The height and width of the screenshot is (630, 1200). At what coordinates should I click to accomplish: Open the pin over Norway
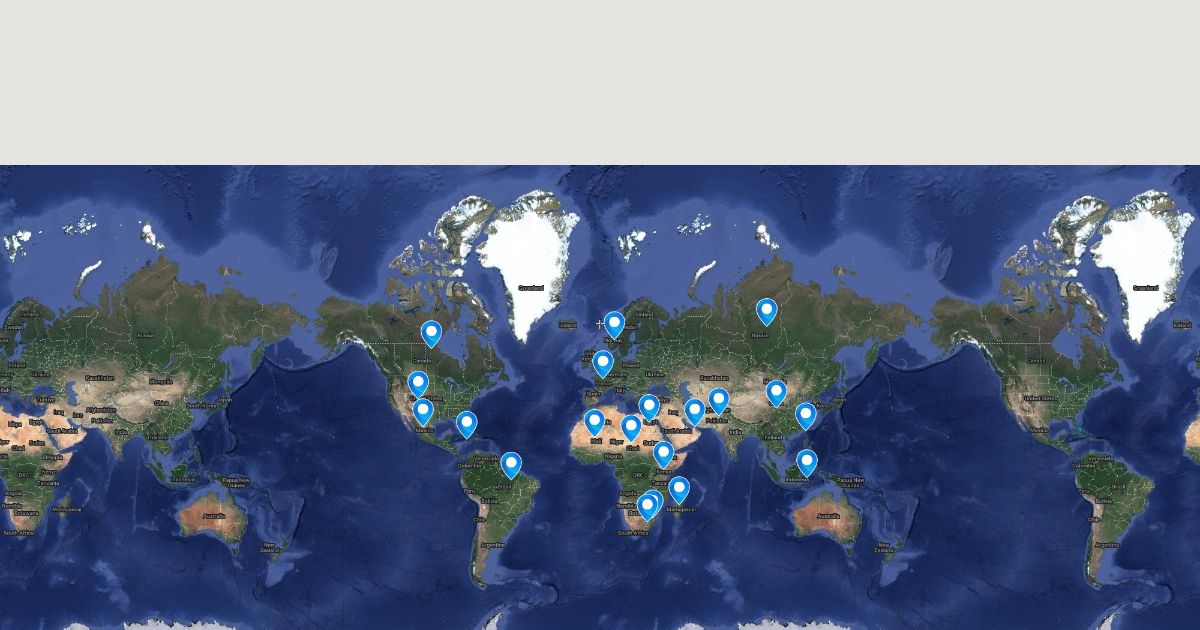click(614, 324)
